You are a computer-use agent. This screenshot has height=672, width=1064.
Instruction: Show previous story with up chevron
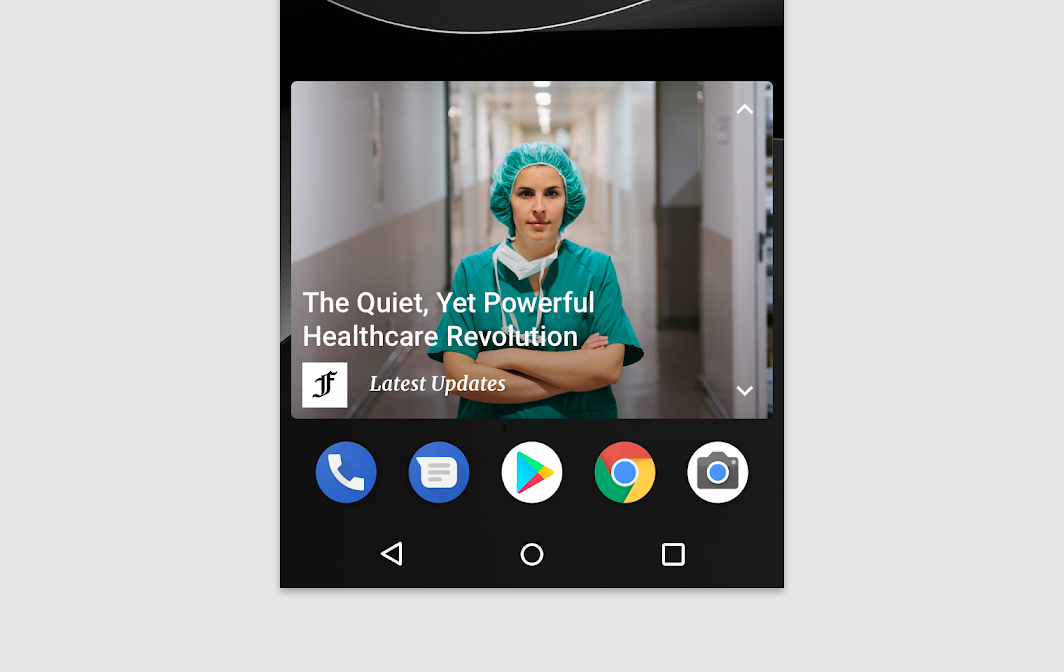pos(744,109)
